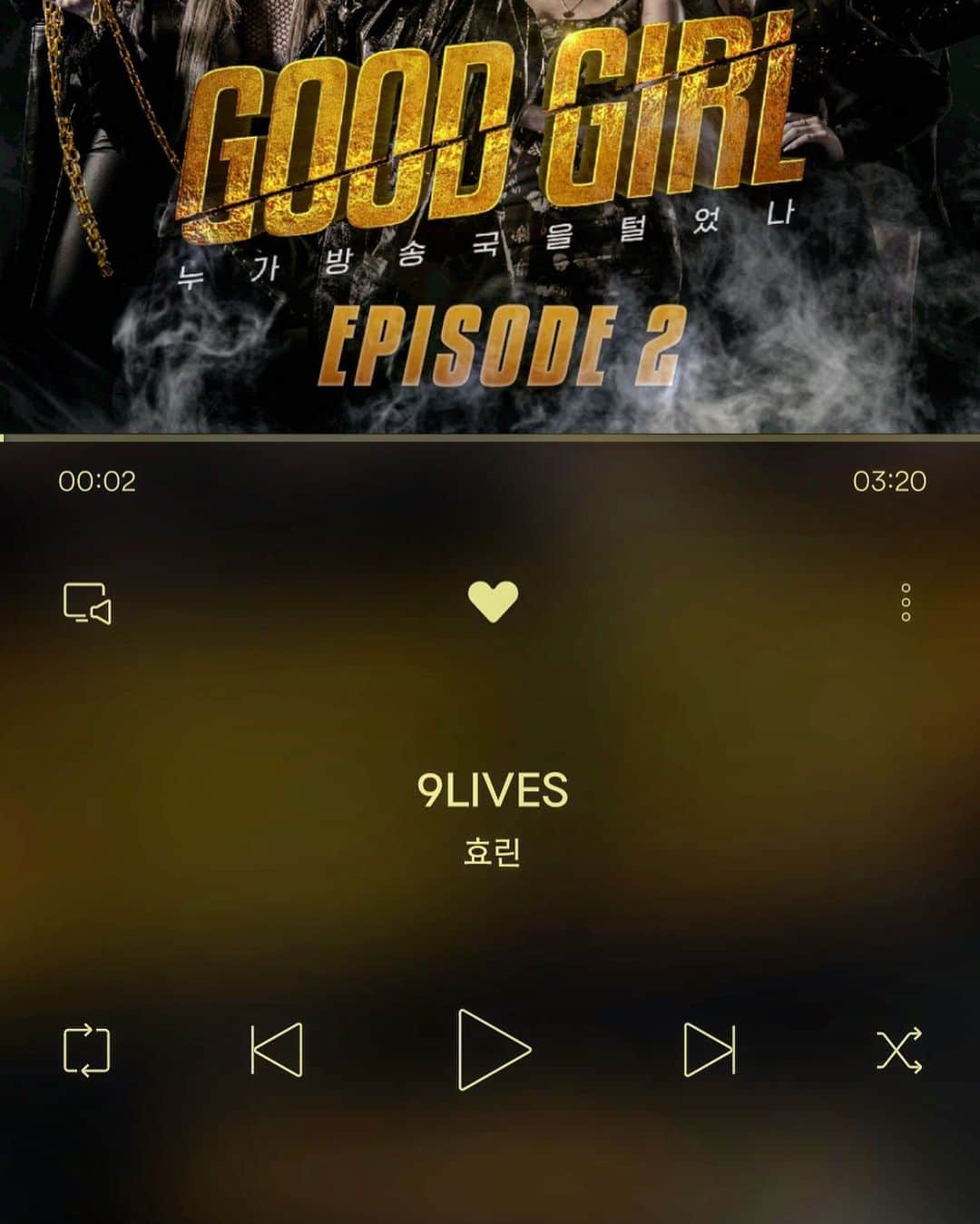980x1224 pixels.
Task: Play the song 9LIVES
Action: tap(493, 1050)
